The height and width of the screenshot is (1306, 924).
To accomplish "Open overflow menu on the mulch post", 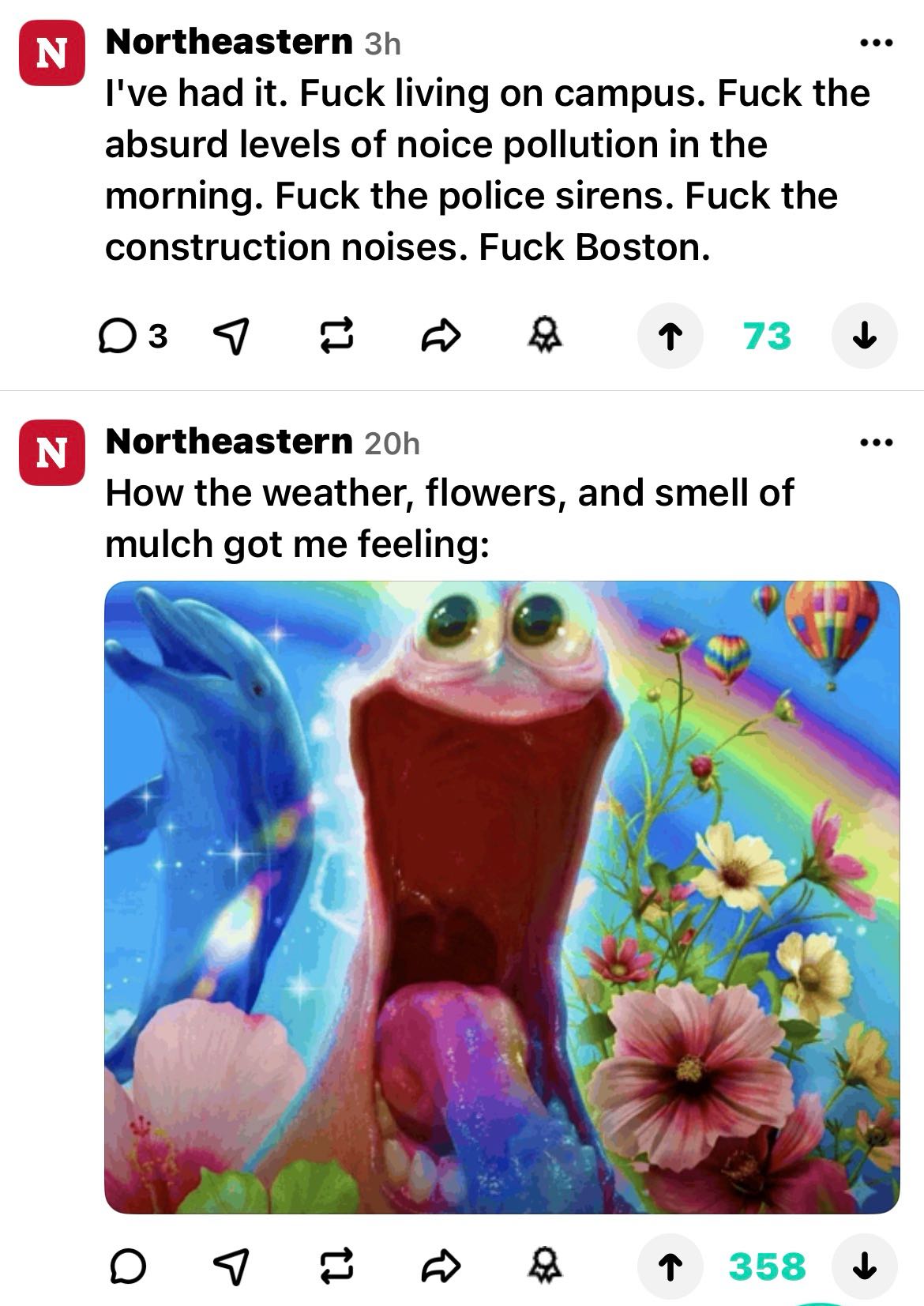I will (x=877, y=443).
